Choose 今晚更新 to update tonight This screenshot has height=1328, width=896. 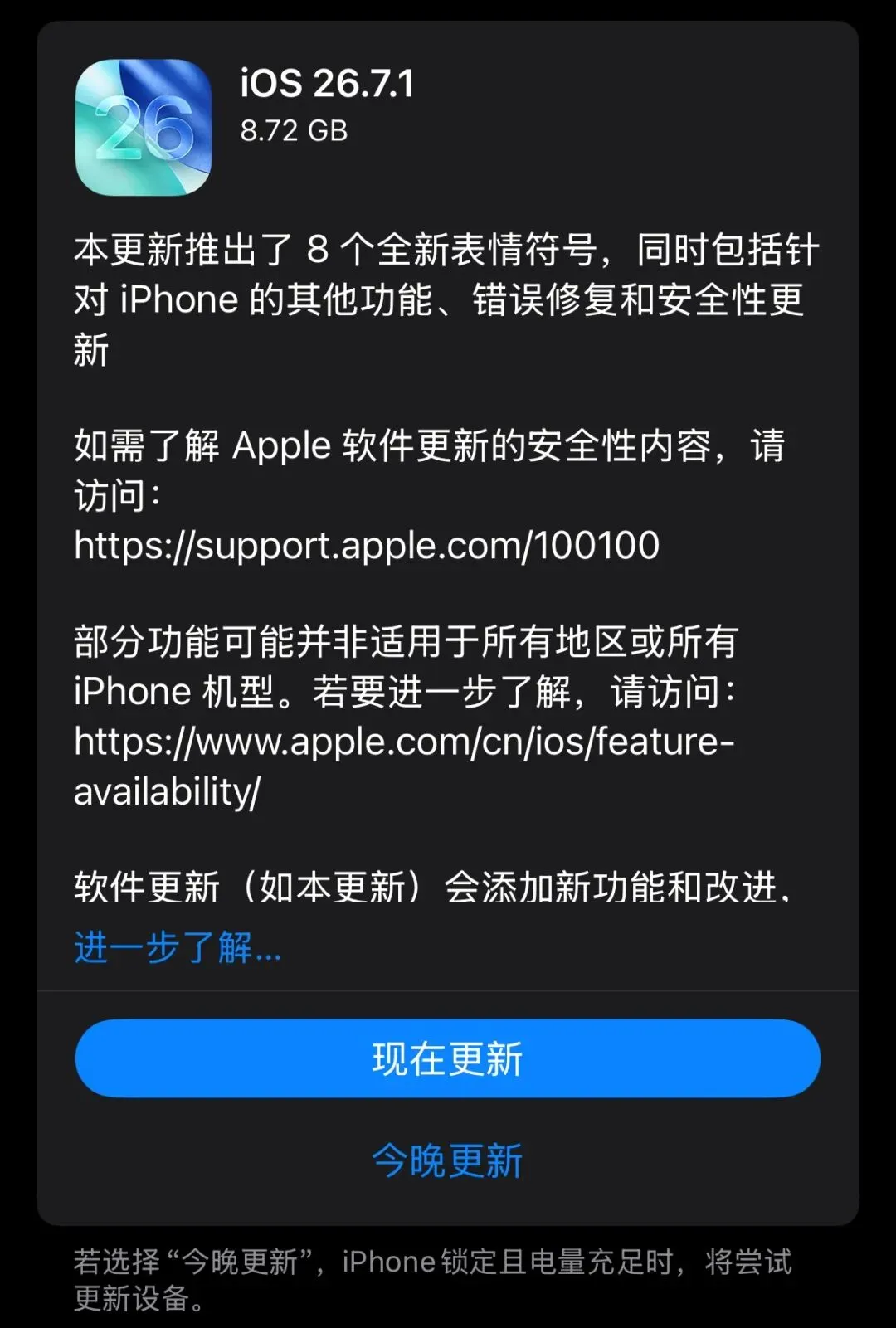447,1160
